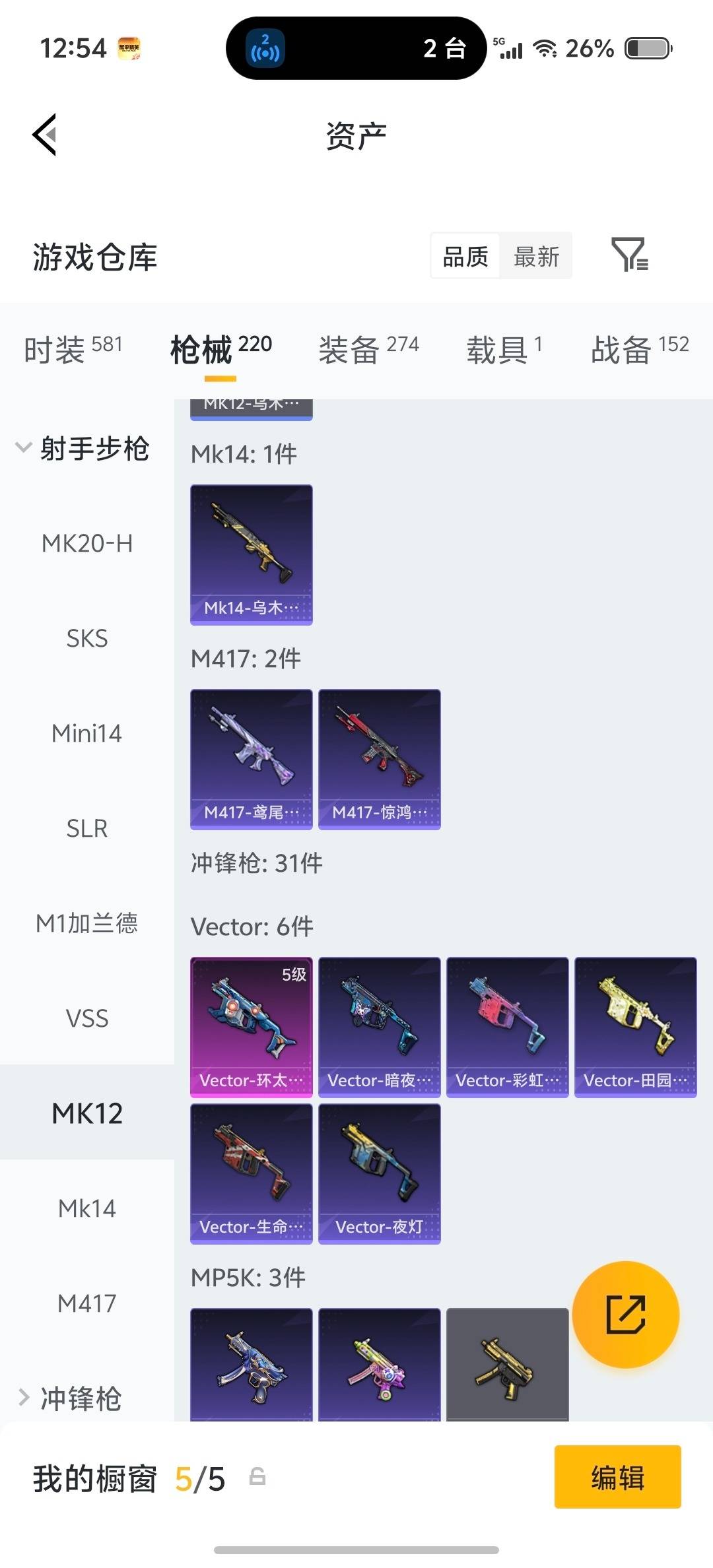
Task: Tap the top-left app notification icon
Action: click(x=132, y=48)
